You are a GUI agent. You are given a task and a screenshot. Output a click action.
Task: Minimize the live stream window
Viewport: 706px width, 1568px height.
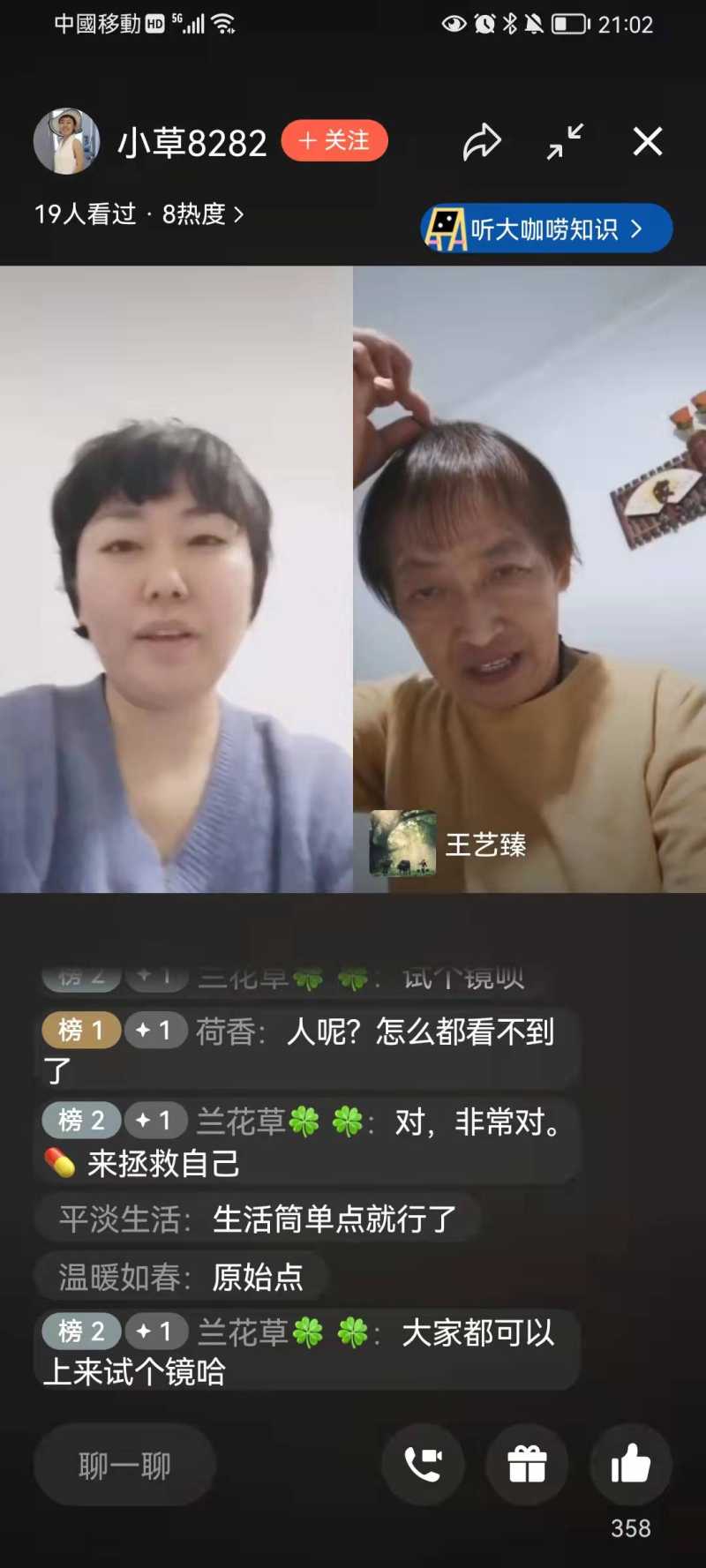click(x=565, y=141)
